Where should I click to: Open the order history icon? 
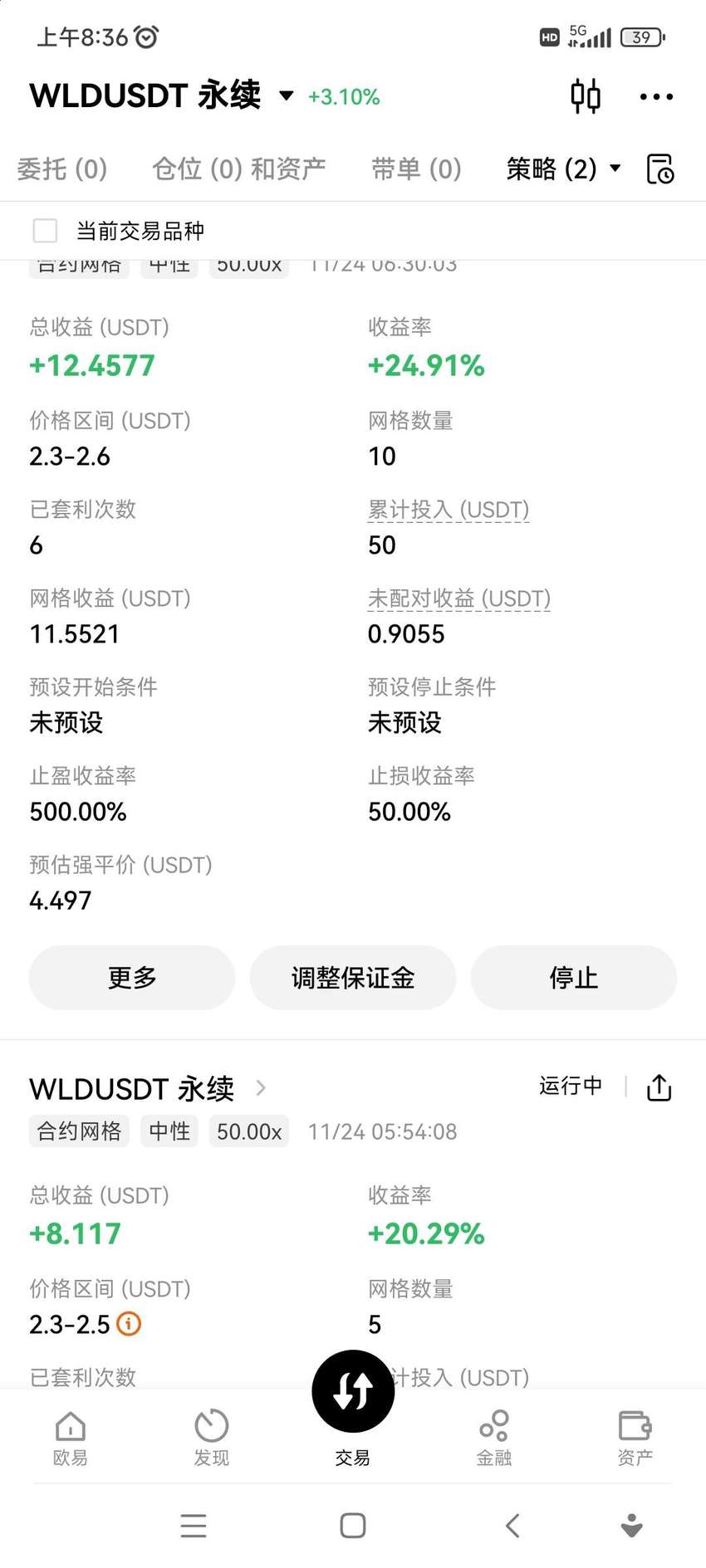[x=660, y=169]
